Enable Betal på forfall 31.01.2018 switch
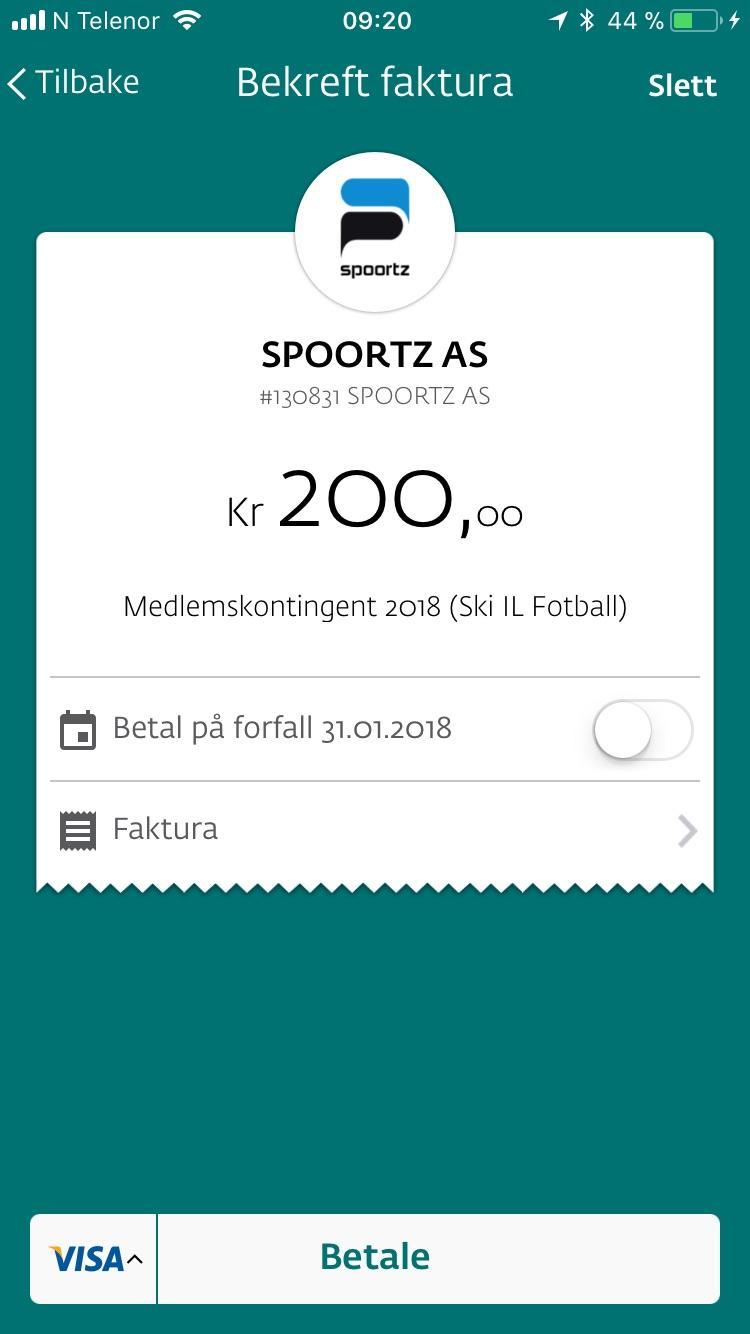Screen dimensions: 750x1334 [642, 729]
